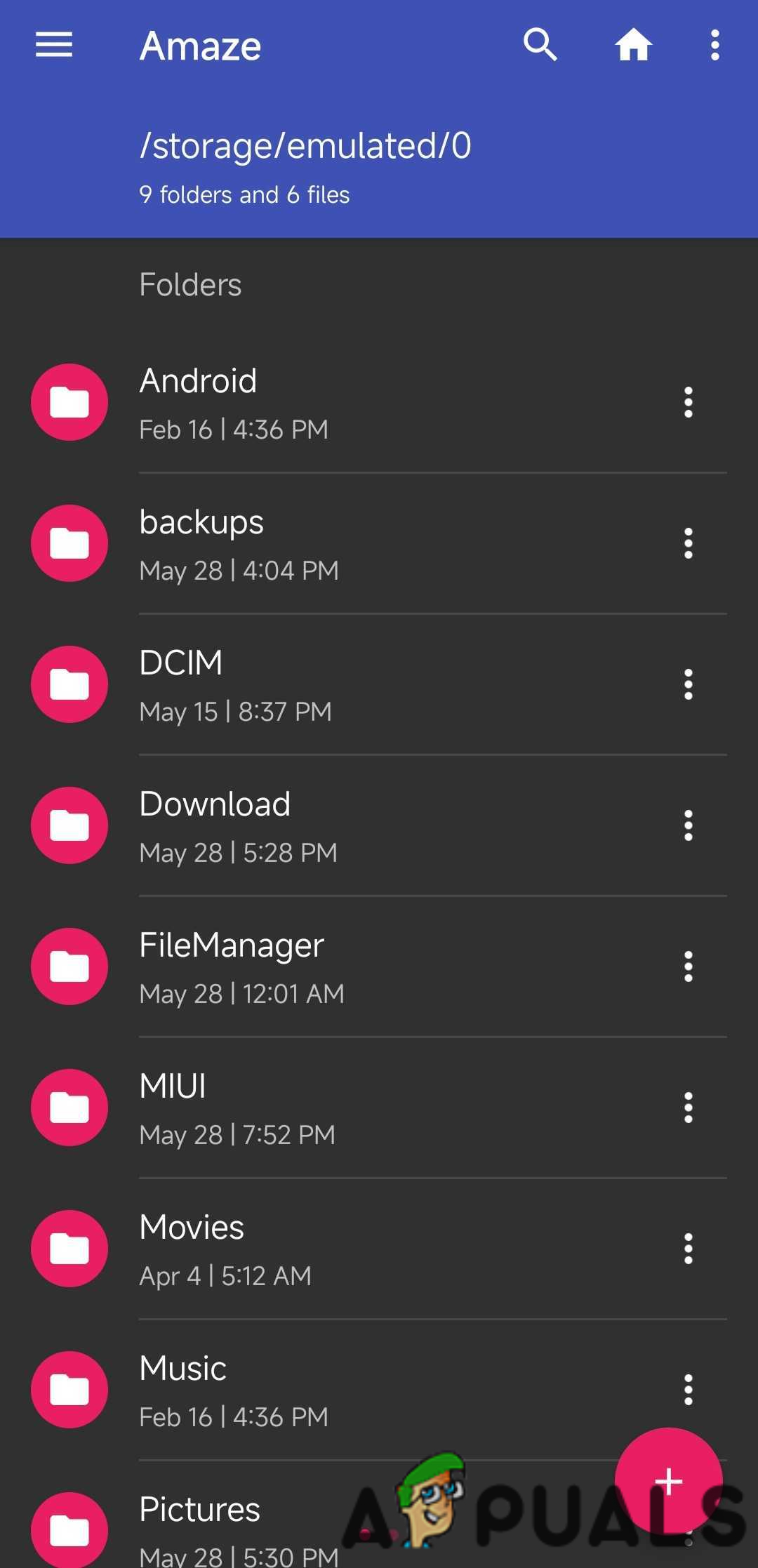Show options for the Movies folder
This screenshot has height=1568, width=758.
click(689, 1249)
